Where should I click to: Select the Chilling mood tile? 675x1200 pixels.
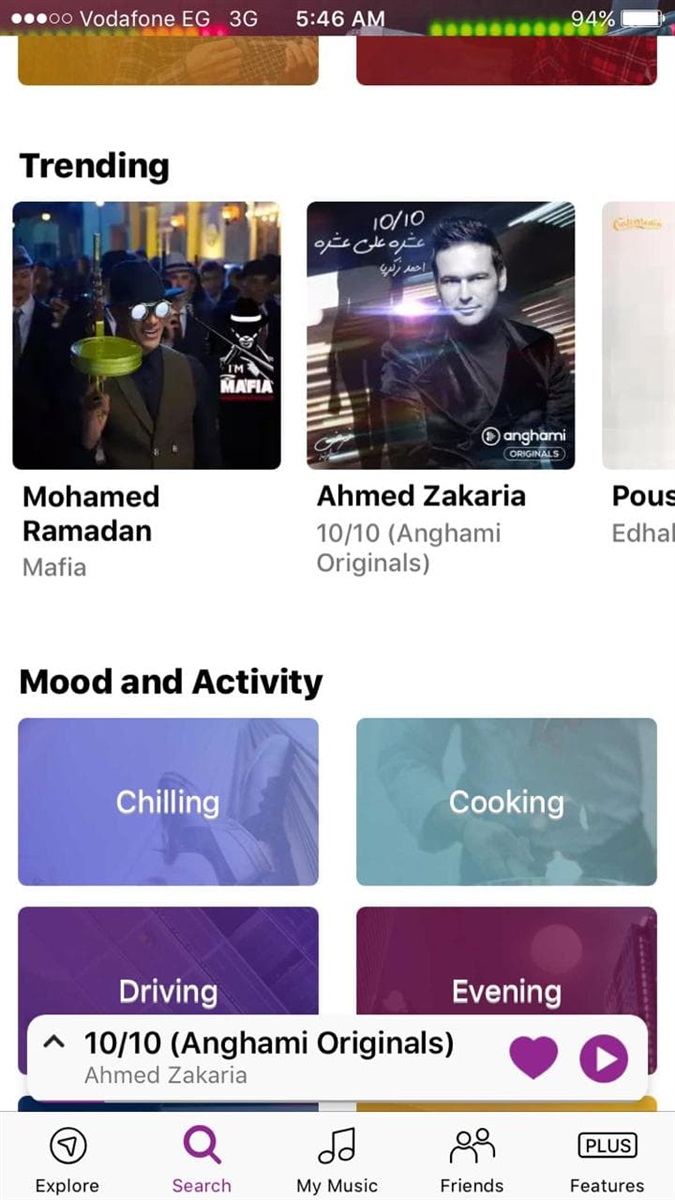[x=168, y=802]
